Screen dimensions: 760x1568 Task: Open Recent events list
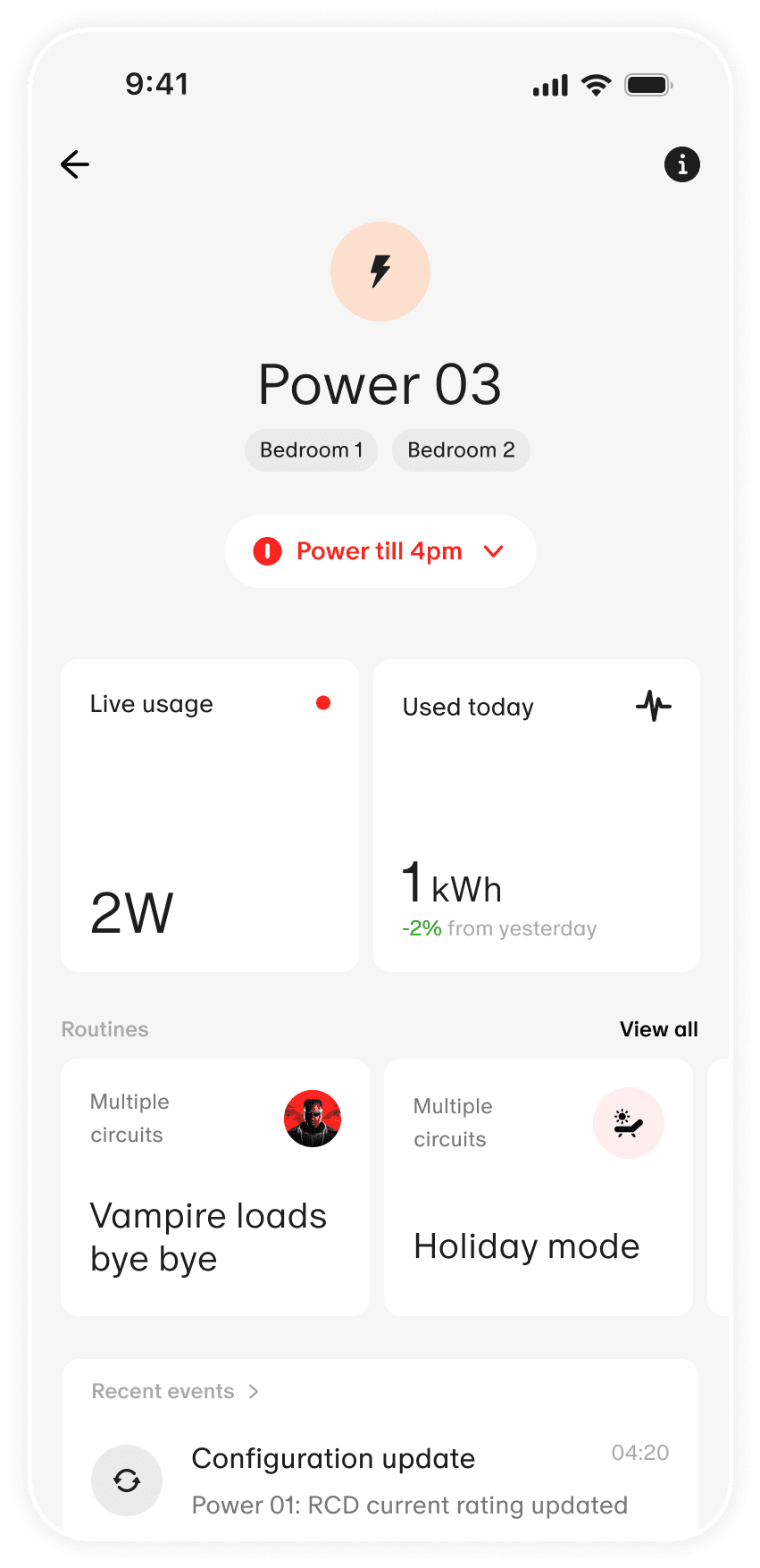(x=176, y=1391)
